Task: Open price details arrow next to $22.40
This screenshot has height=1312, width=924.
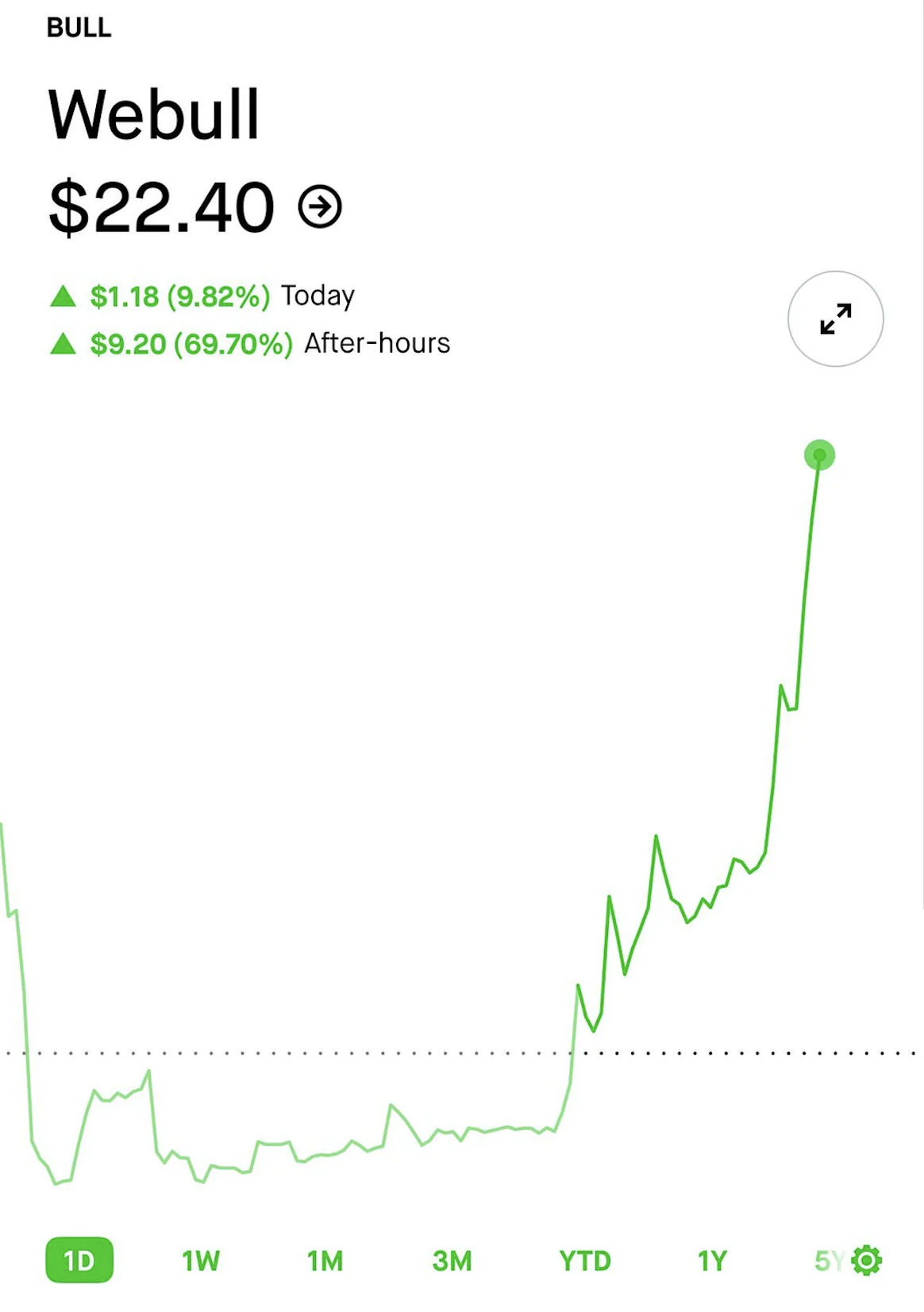Action: (320, 207)
